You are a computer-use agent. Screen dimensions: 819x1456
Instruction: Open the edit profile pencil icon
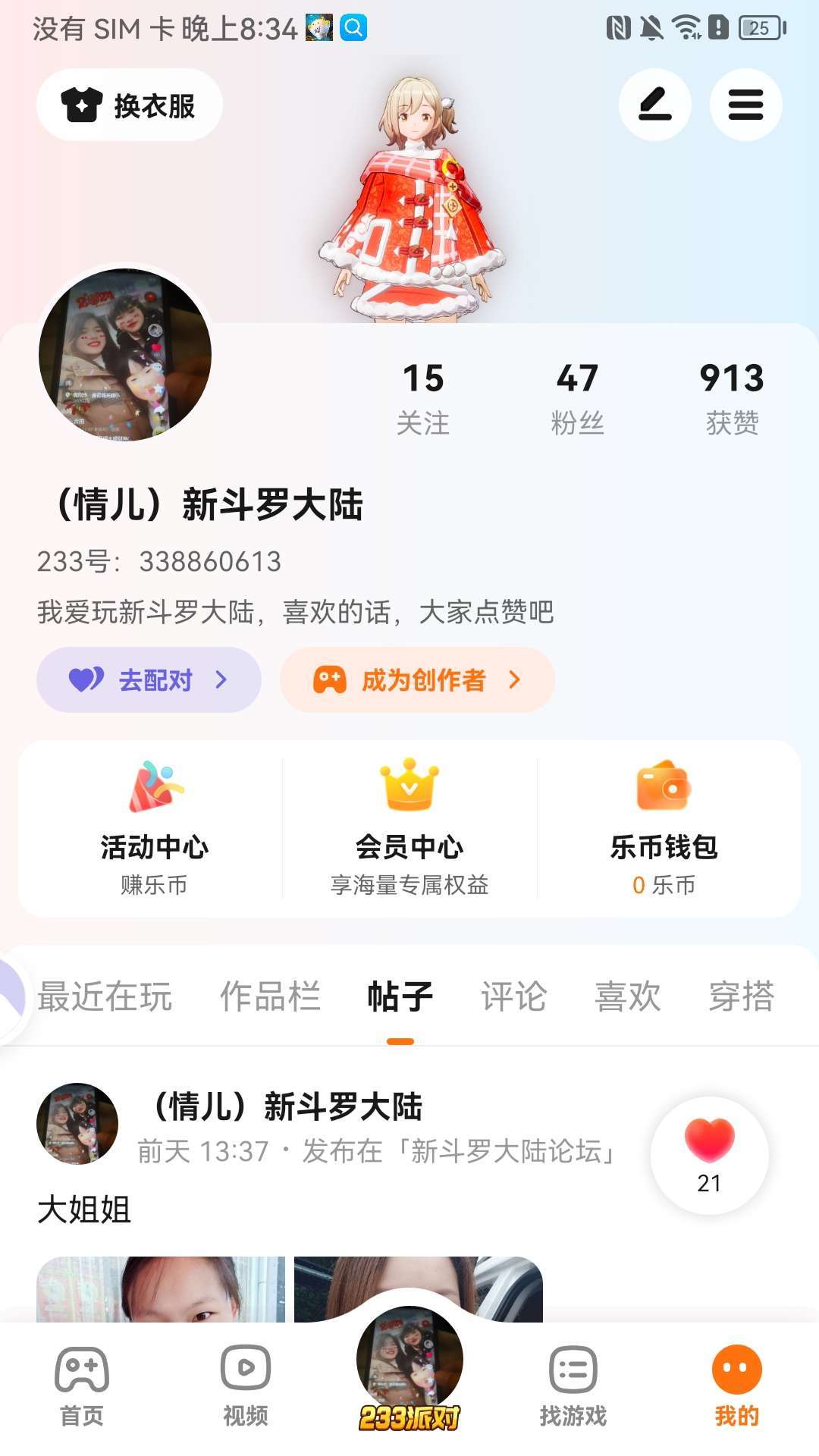[654, 105]
